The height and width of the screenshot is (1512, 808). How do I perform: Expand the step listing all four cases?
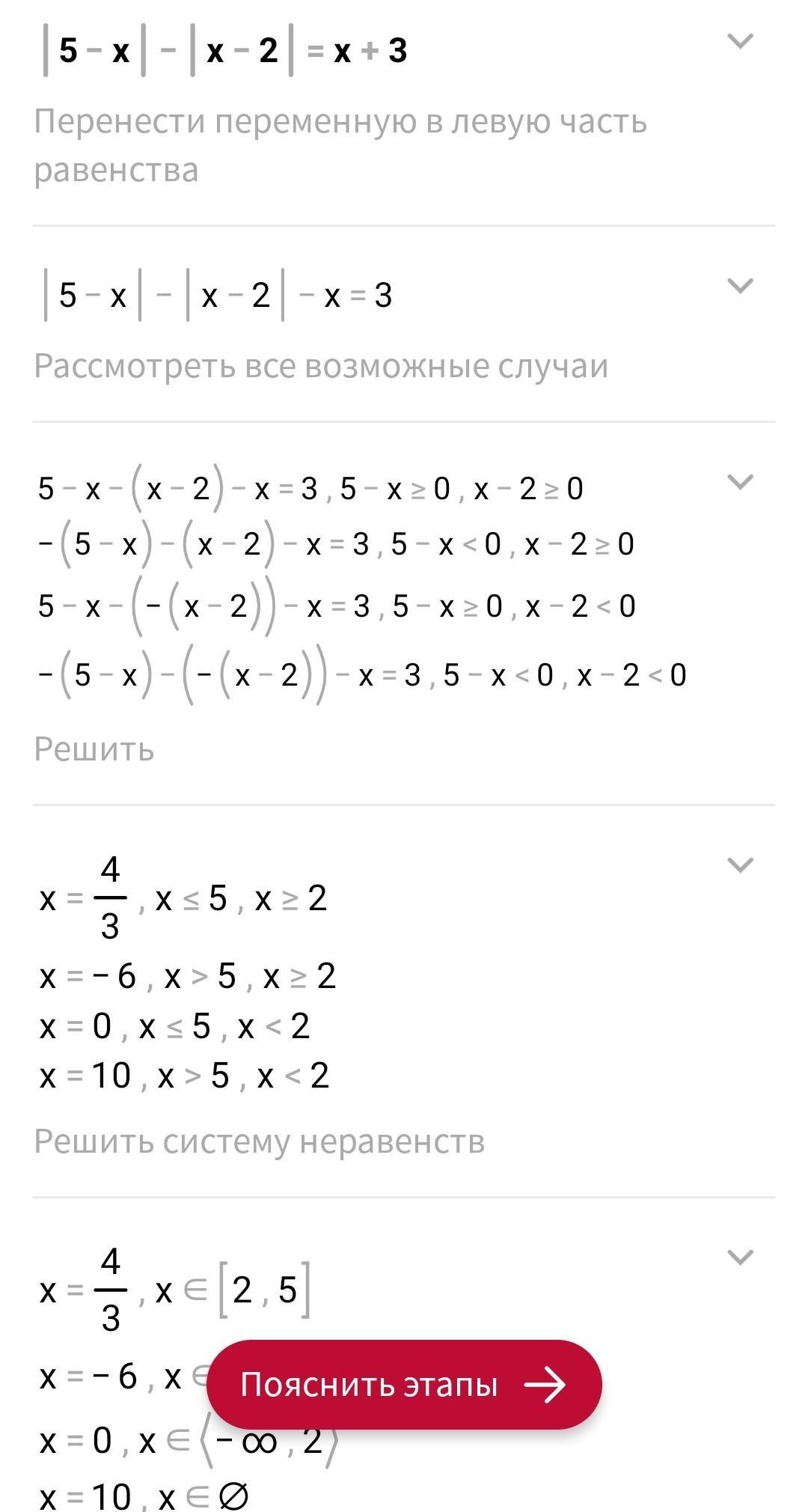point(740,482)
